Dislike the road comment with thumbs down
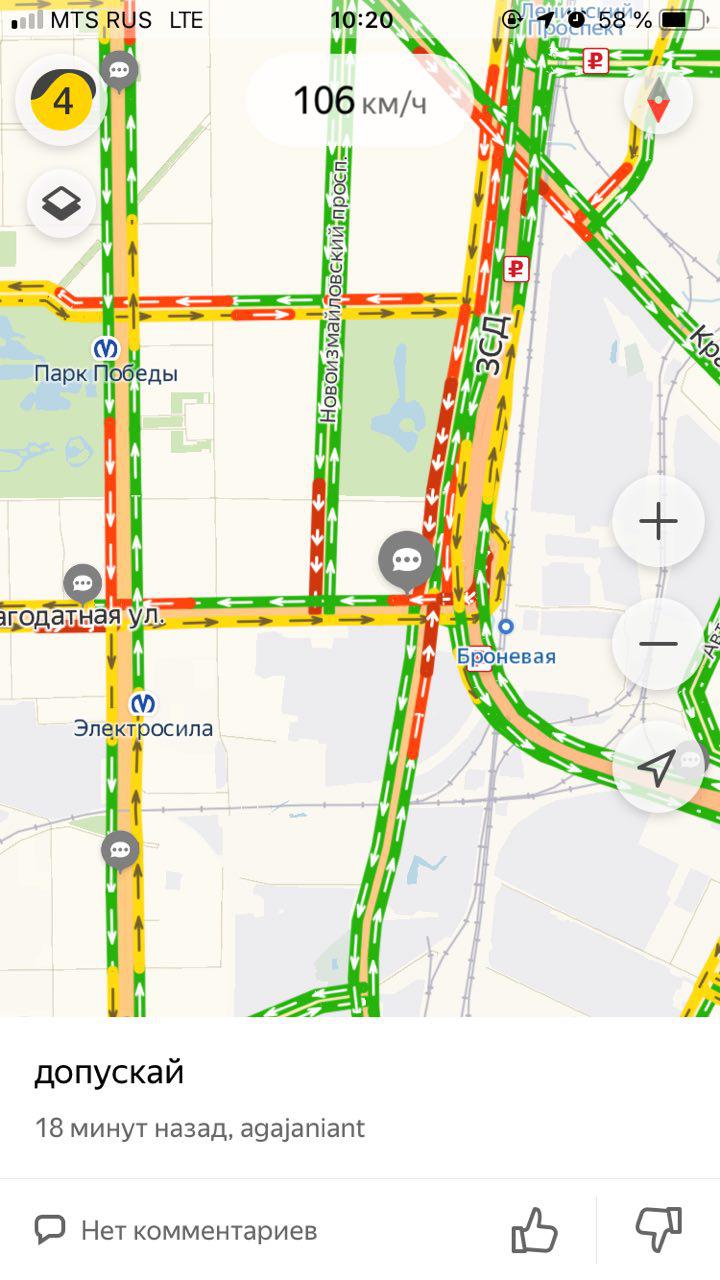The height and width of the screenshot is (1280, 720). pyautogui.click(x=658, y=1229)
